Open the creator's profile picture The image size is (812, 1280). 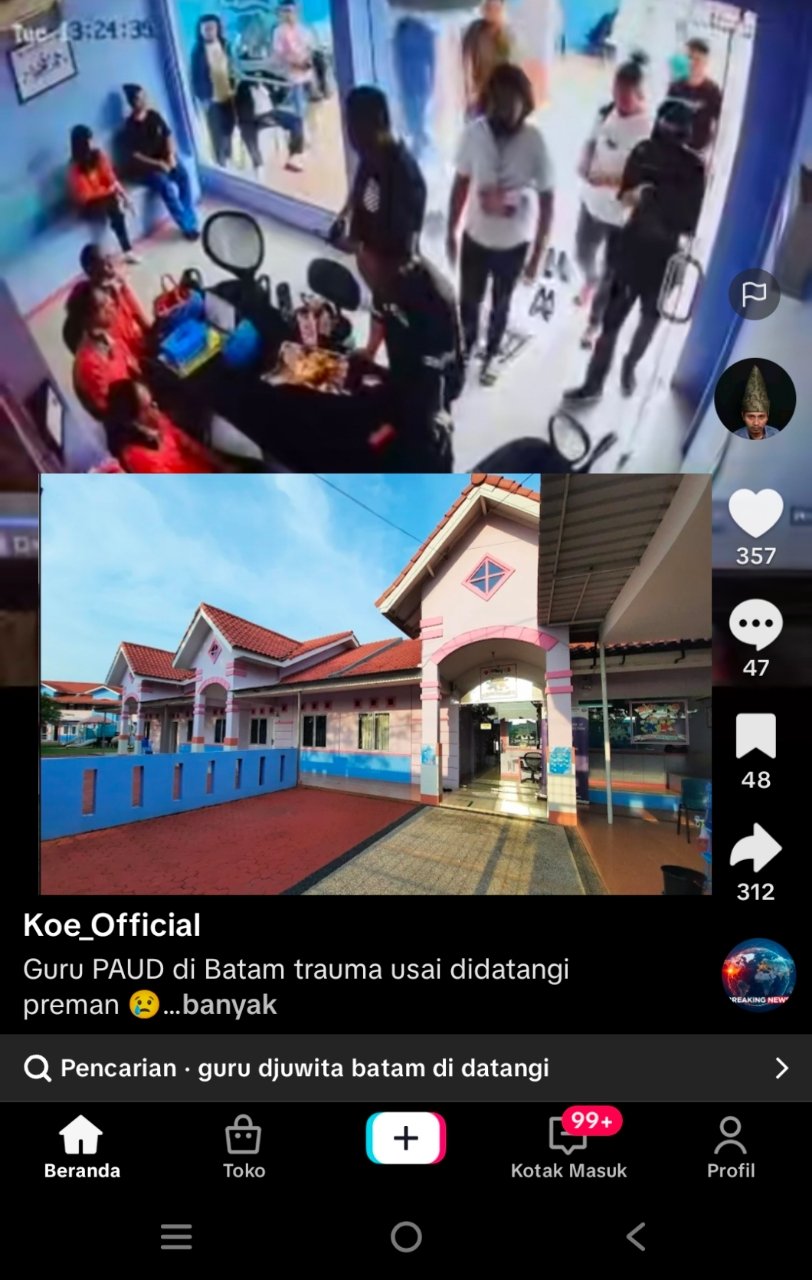(754, 398)
